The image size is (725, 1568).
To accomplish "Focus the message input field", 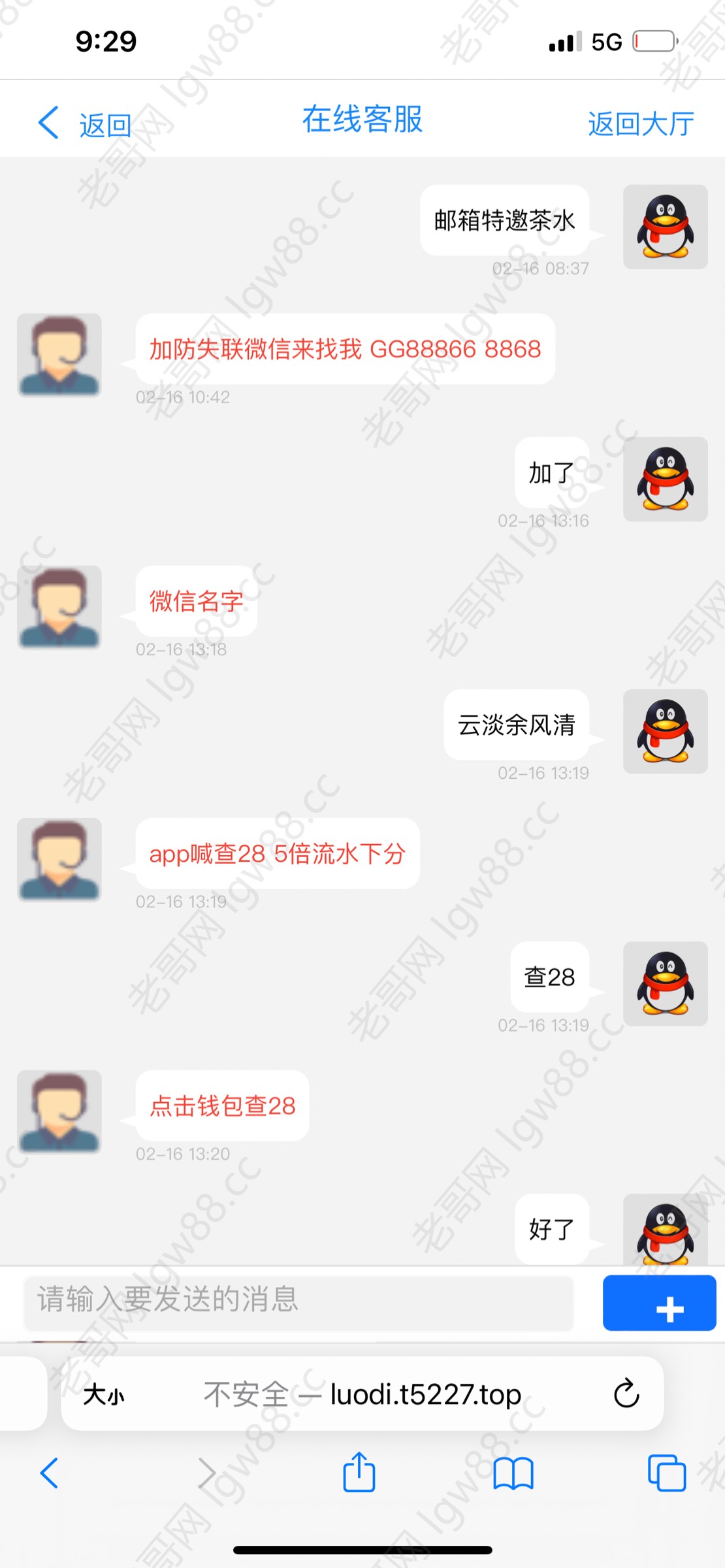I will click(298, 1299).
